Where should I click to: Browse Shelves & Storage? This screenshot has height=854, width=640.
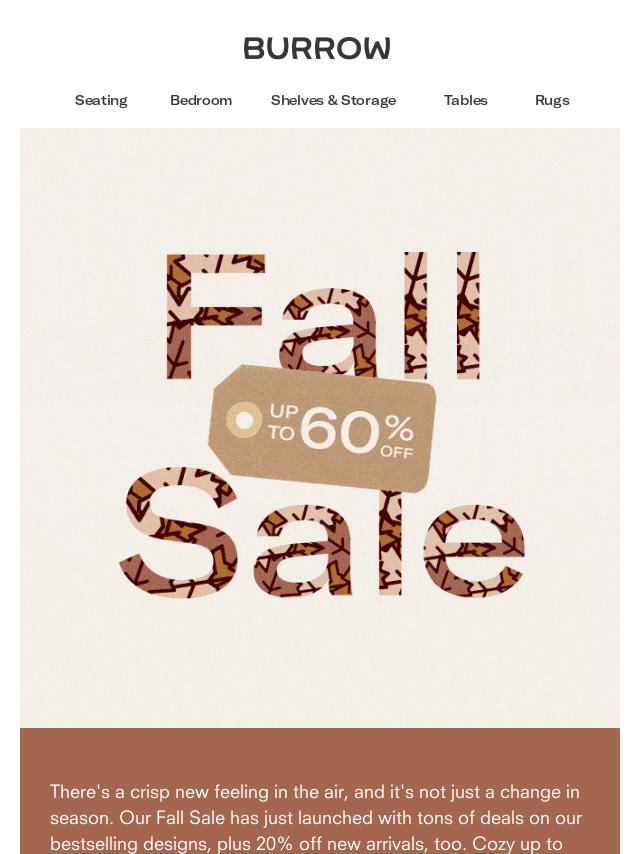pos(333,100)
